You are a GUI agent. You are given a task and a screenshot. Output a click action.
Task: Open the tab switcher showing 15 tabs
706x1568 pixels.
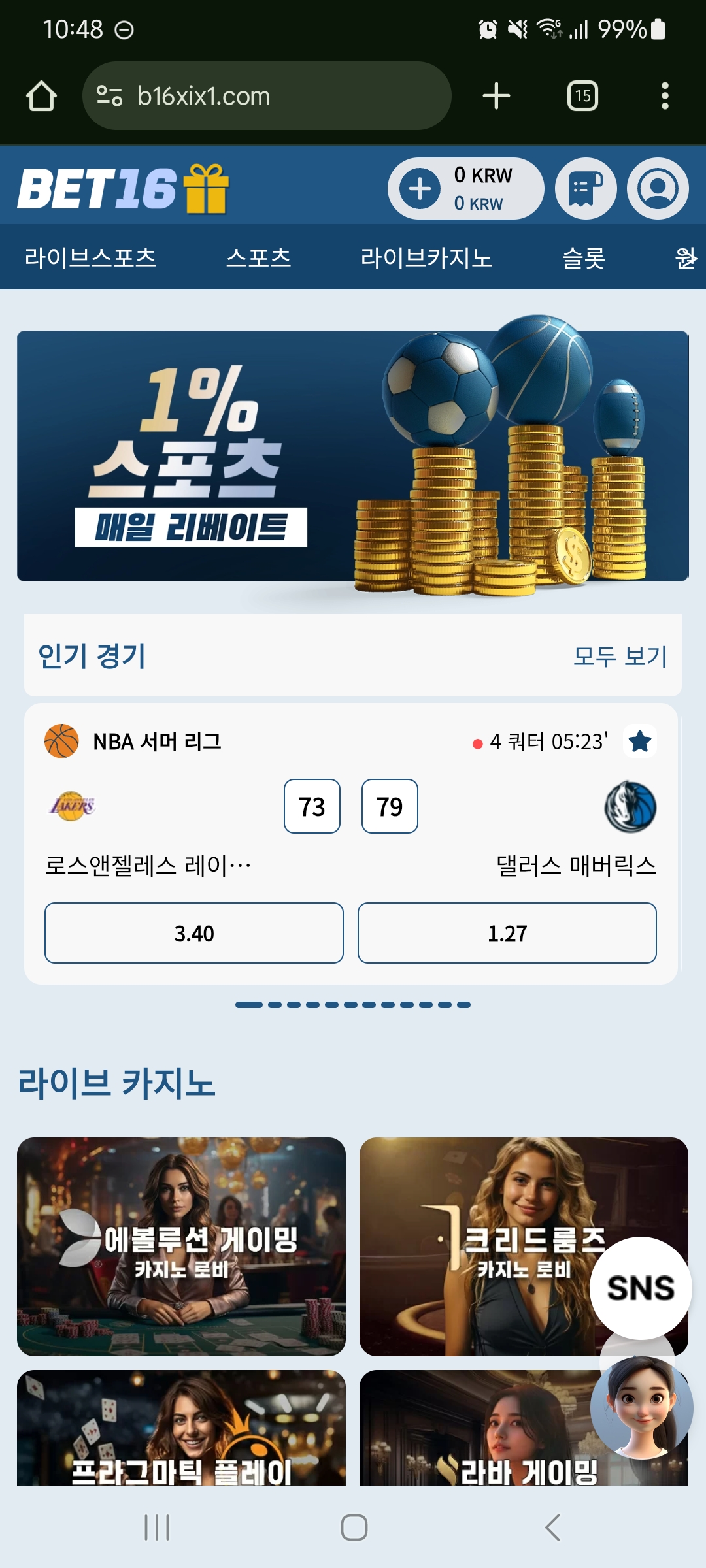pyautogui.click(x=582, y=96)
